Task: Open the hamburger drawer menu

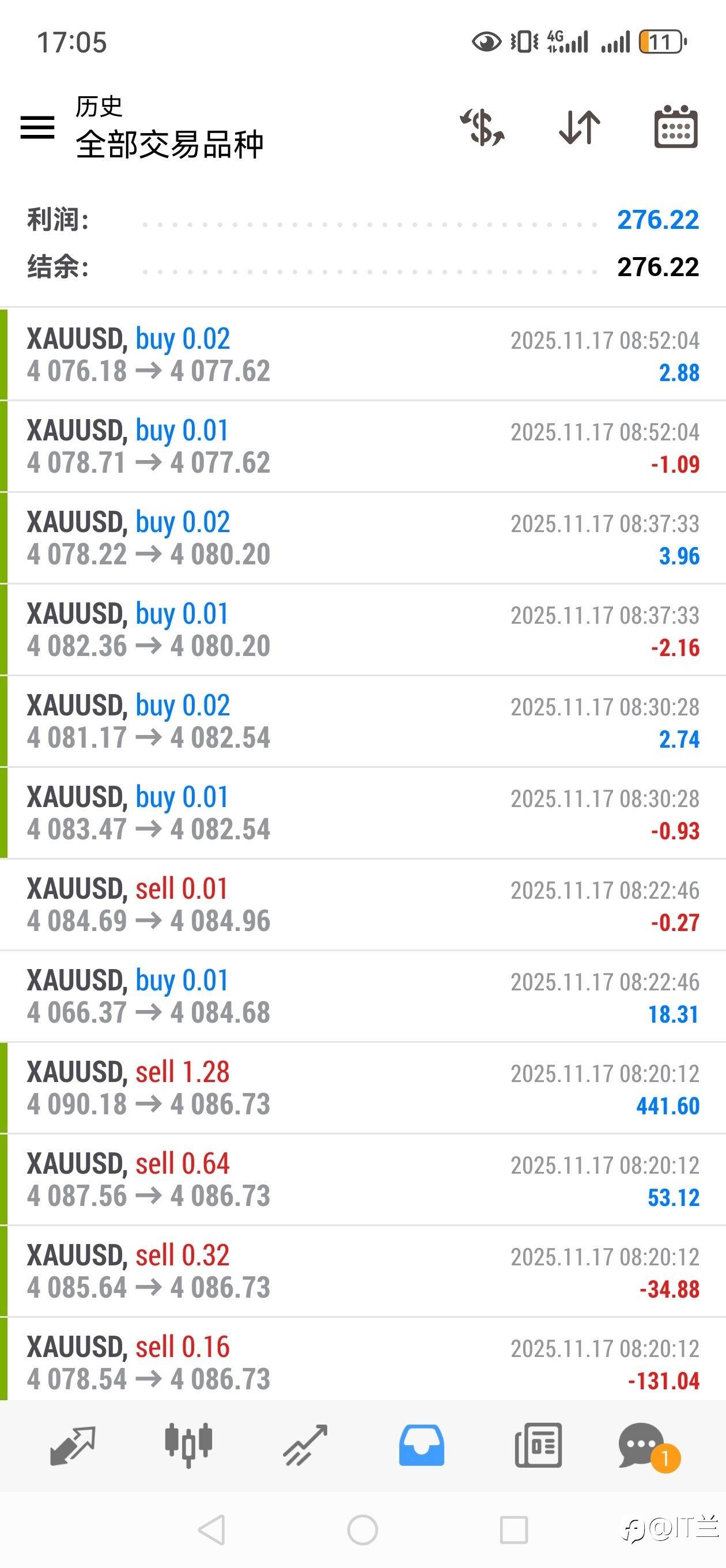Action: (x=37, y=127)
